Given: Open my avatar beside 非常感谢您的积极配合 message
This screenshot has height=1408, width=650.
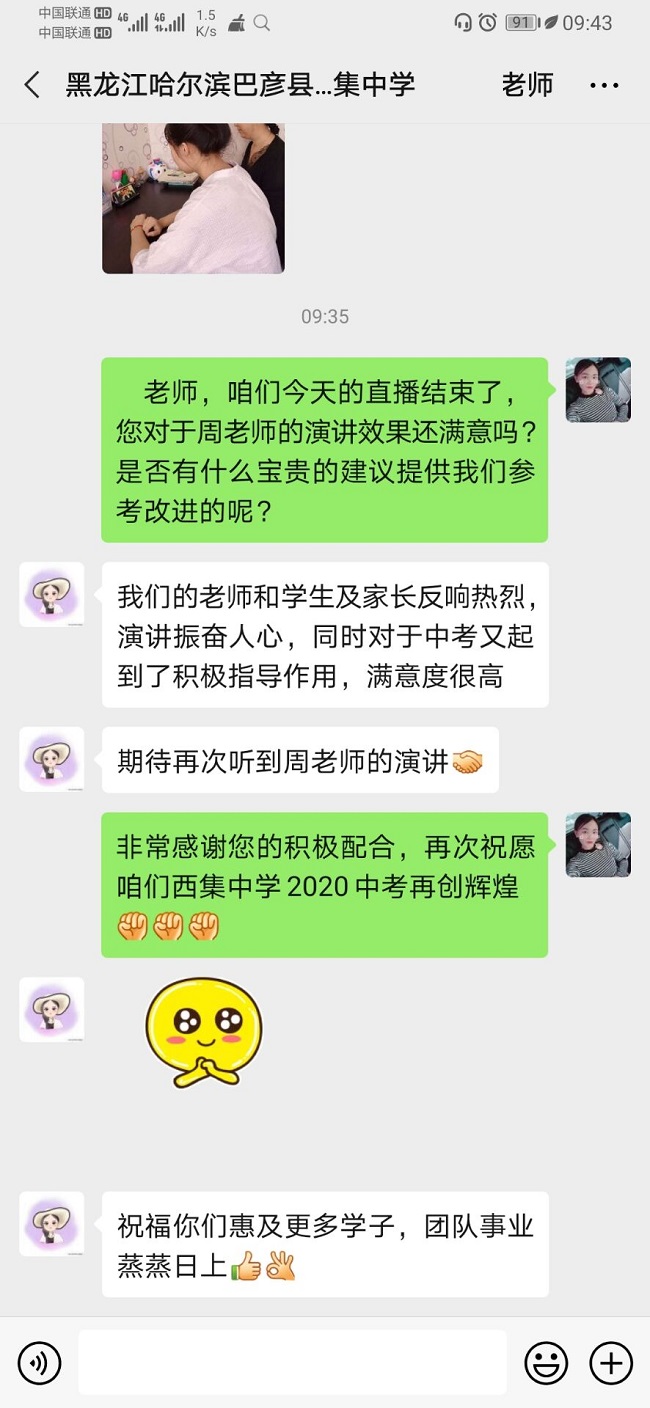Looking at the screenshot, I should point(598,845).
